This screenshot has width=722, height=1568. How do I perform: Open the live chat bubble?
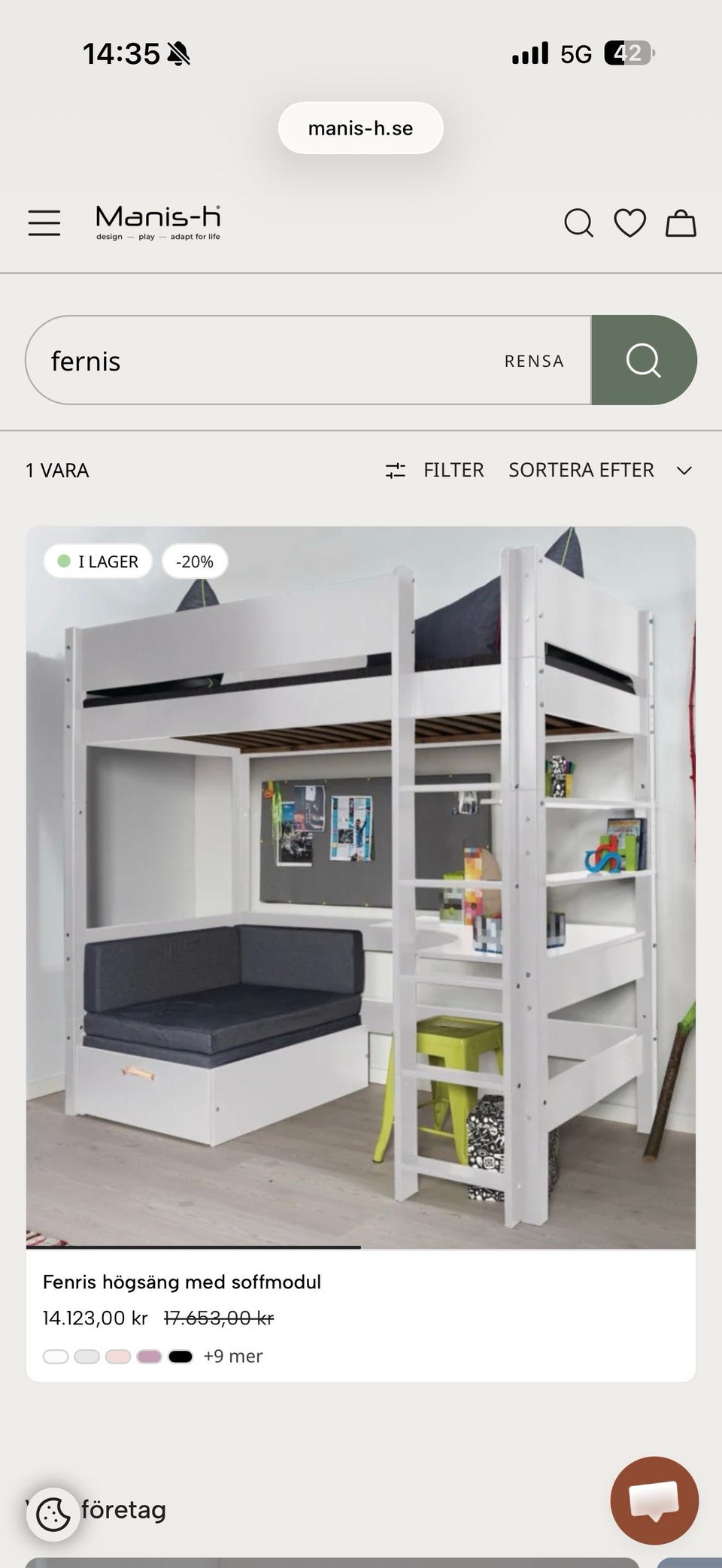coord(654,1500)
